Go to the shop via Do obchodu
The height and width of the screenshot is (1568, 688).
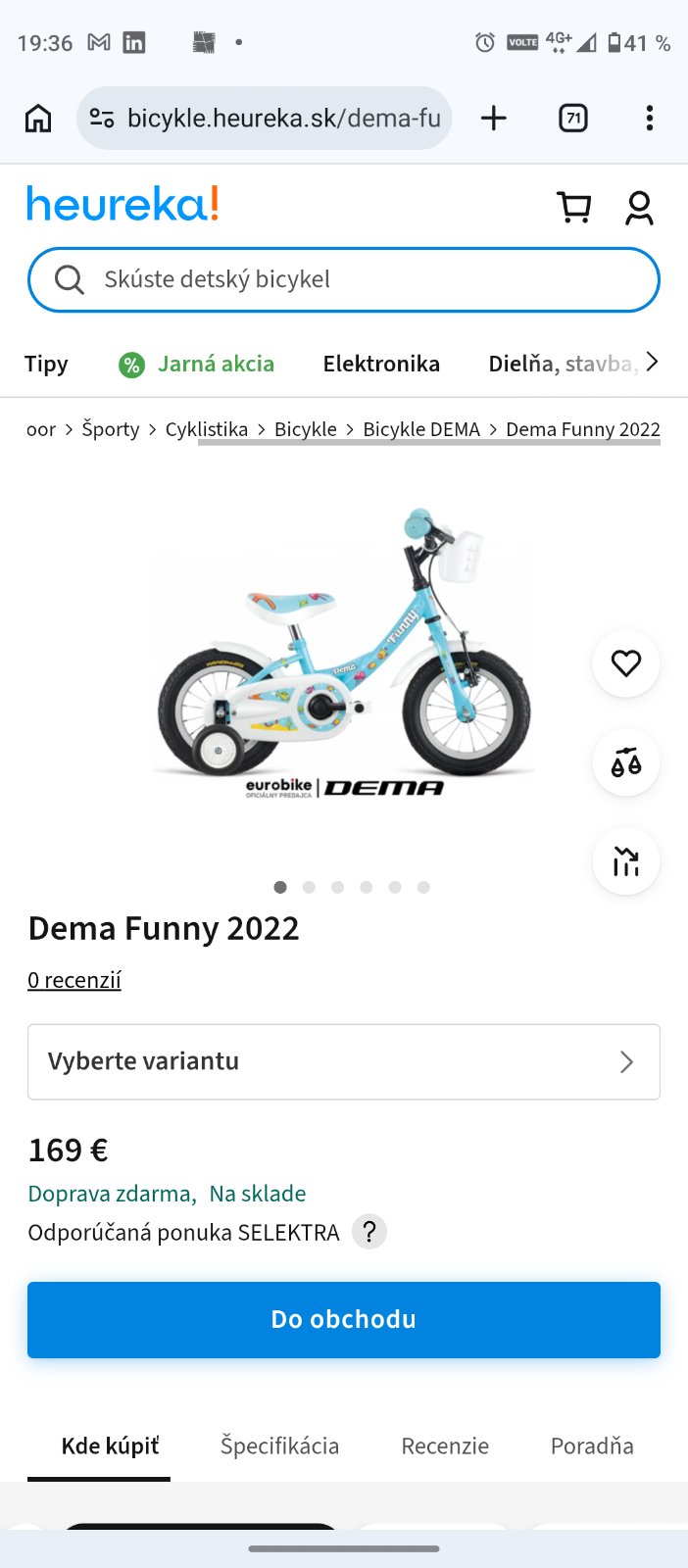pos(344,1319)
